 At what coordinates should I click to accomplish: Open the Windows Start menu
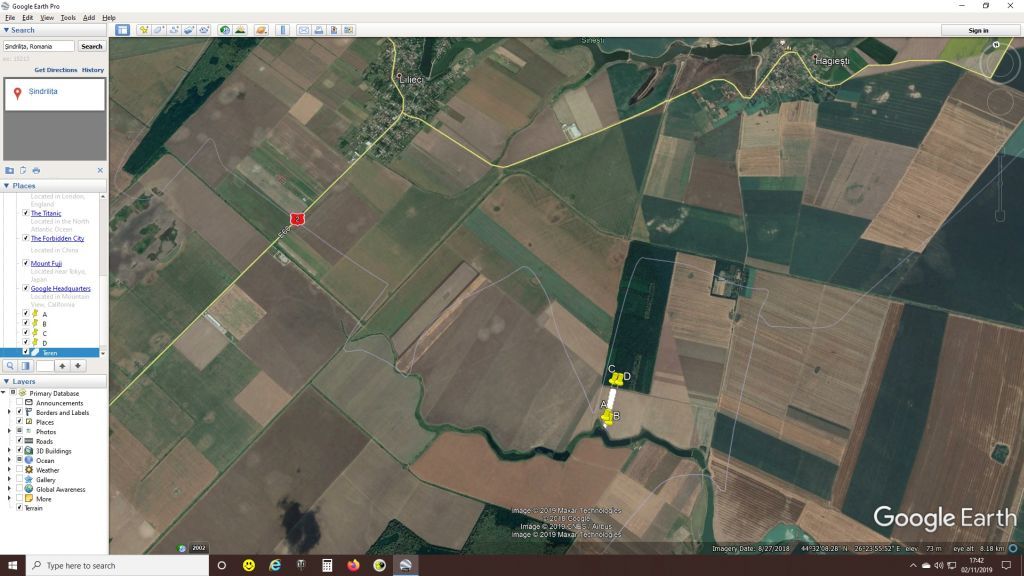(11, 565)
